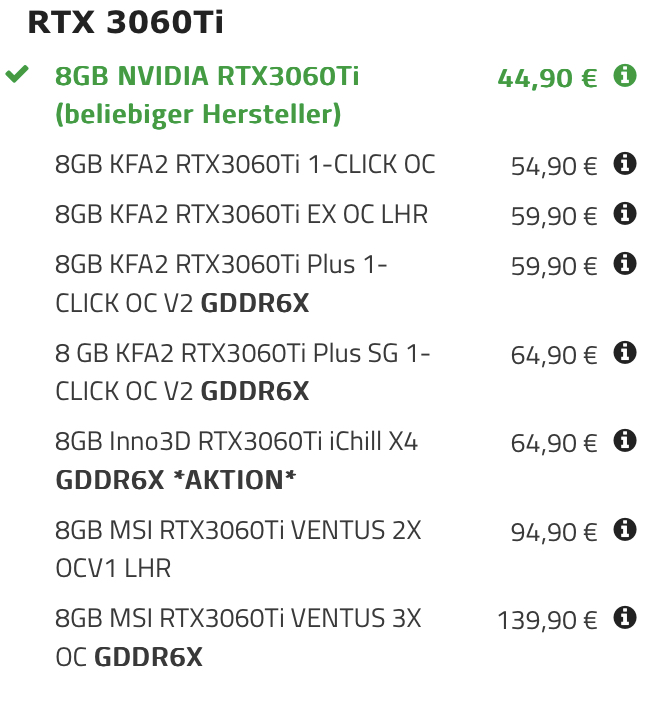Select the Inno3D RTX3060Ti iChill X4 AKTION
The height and width of the screenshot is (705, 647).
point(236,460)
